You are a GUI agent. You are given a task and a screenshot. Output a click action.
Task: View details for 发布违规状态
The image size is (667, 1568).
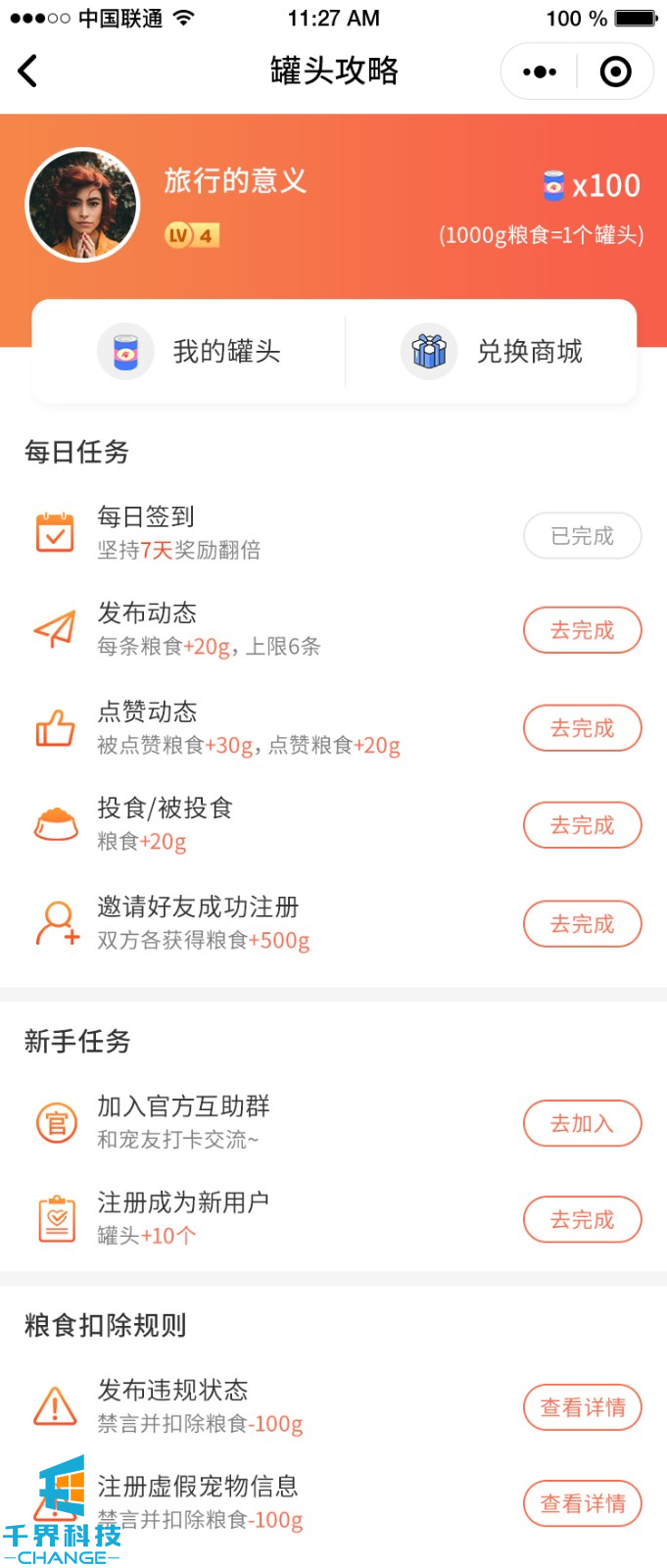582,1407
